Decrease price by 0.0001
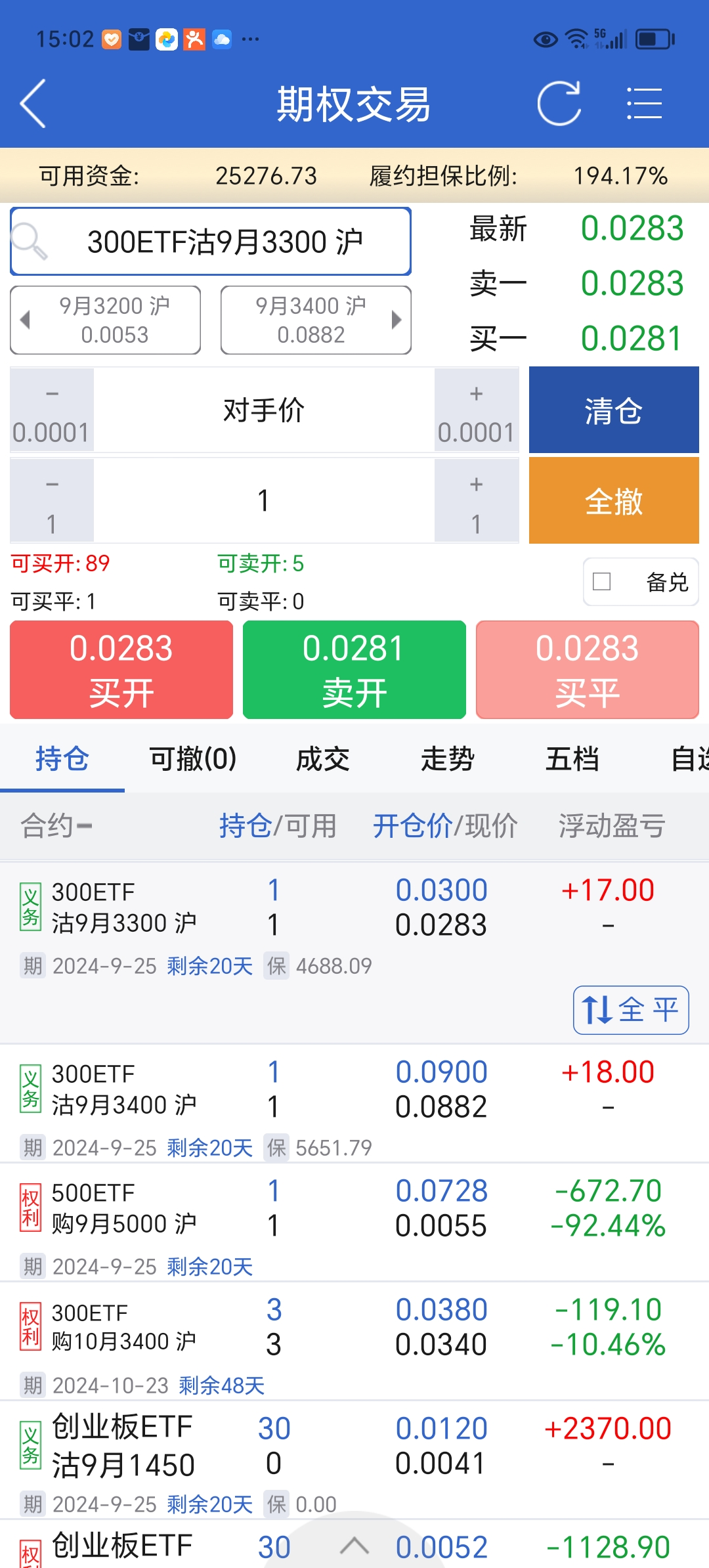709x1568 pixels. click(x=52, y=410)
